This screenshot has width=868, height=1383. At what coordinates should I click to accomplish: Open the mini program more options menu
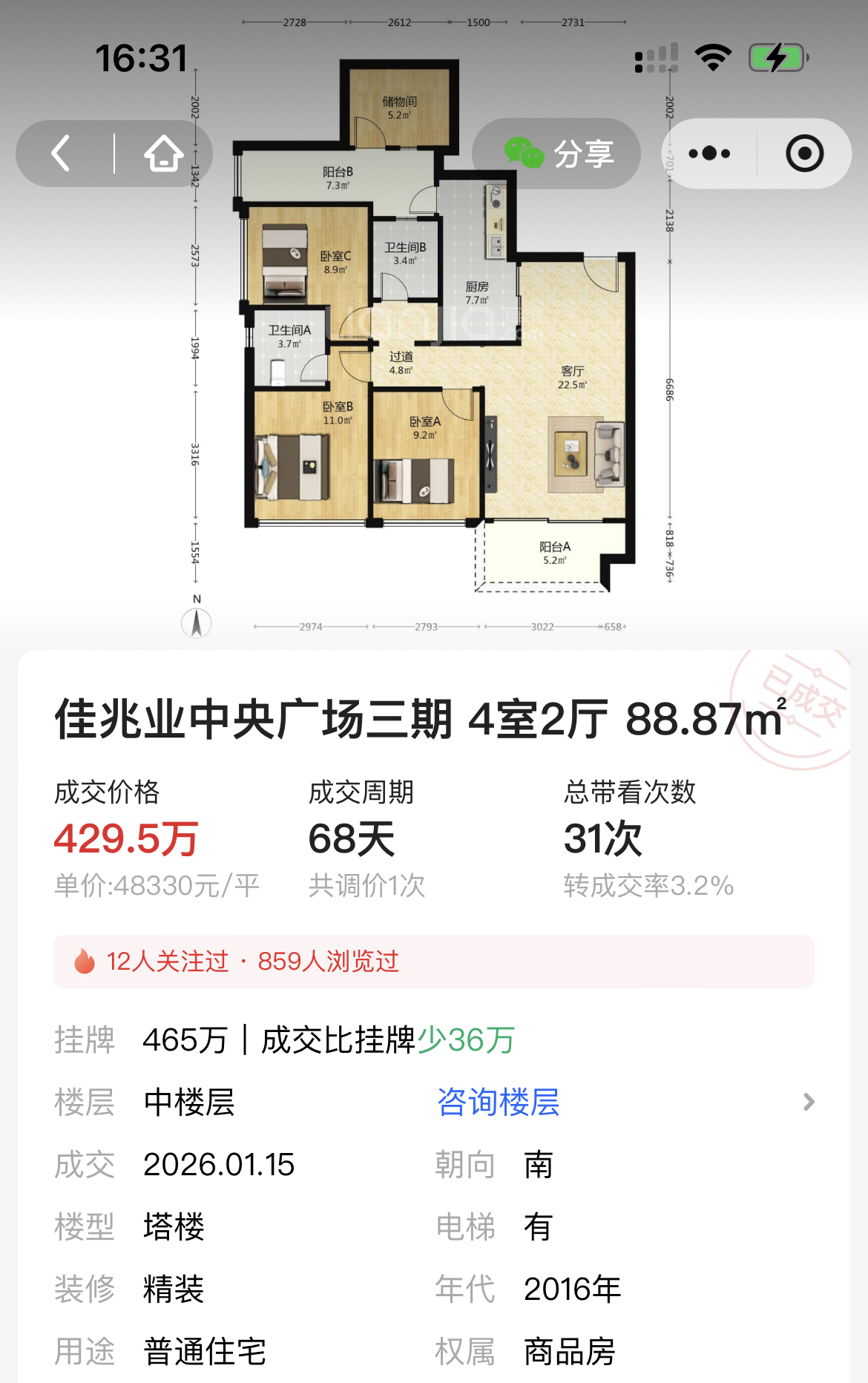(x=708, y=154)
